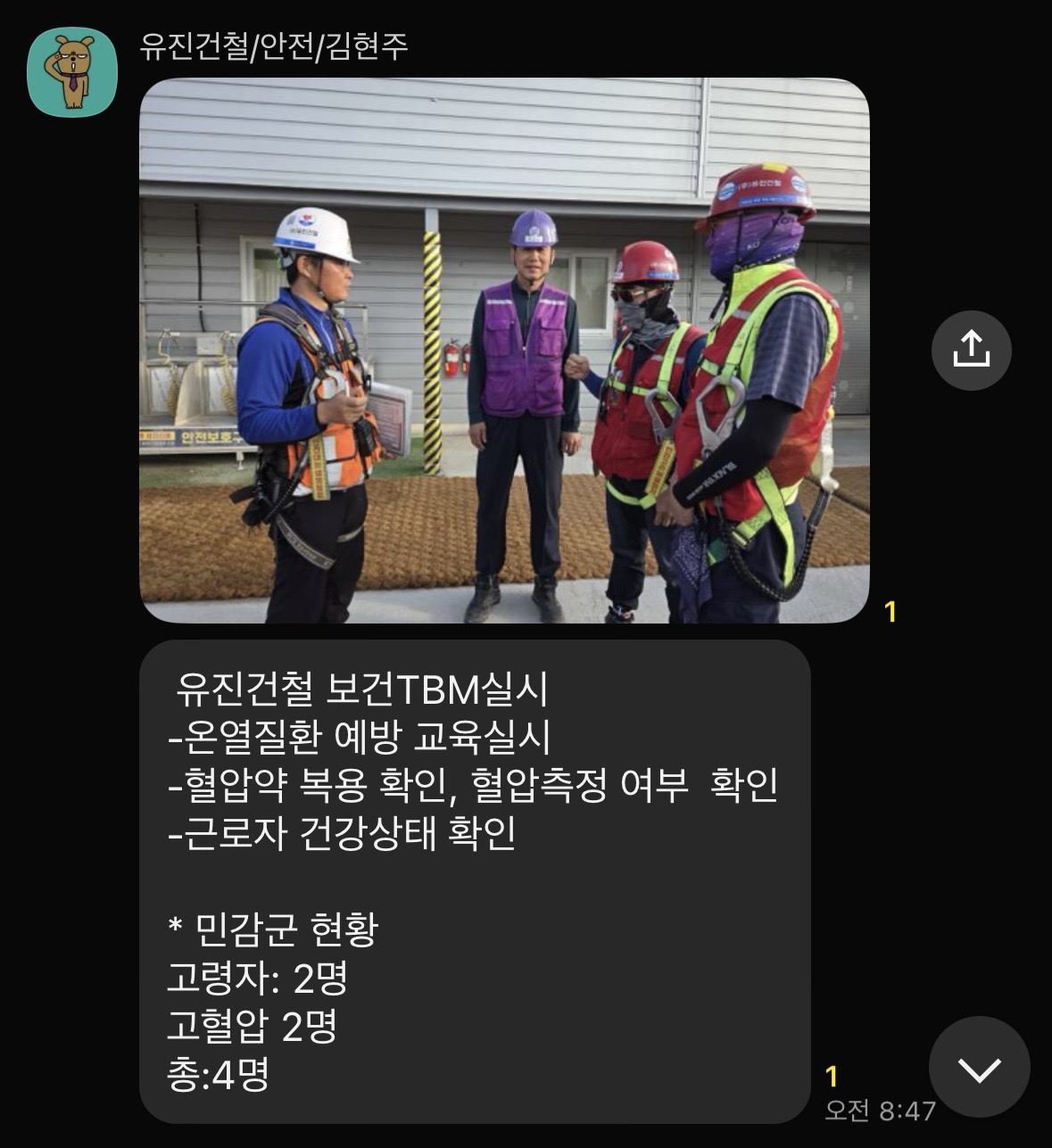Viewport: 1052px width, 1148px height.
Task: Jump to the latest messages with the down arrow
Action: point(979,1068)
